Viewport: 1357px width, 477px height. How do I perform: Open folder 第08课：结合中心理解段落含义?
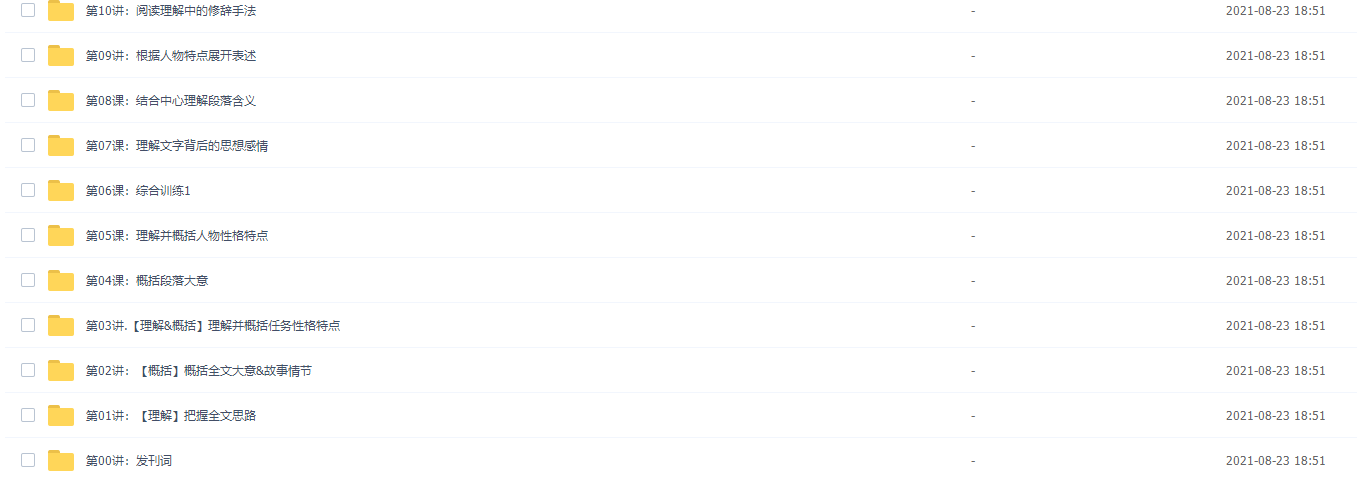pos(170,101)
